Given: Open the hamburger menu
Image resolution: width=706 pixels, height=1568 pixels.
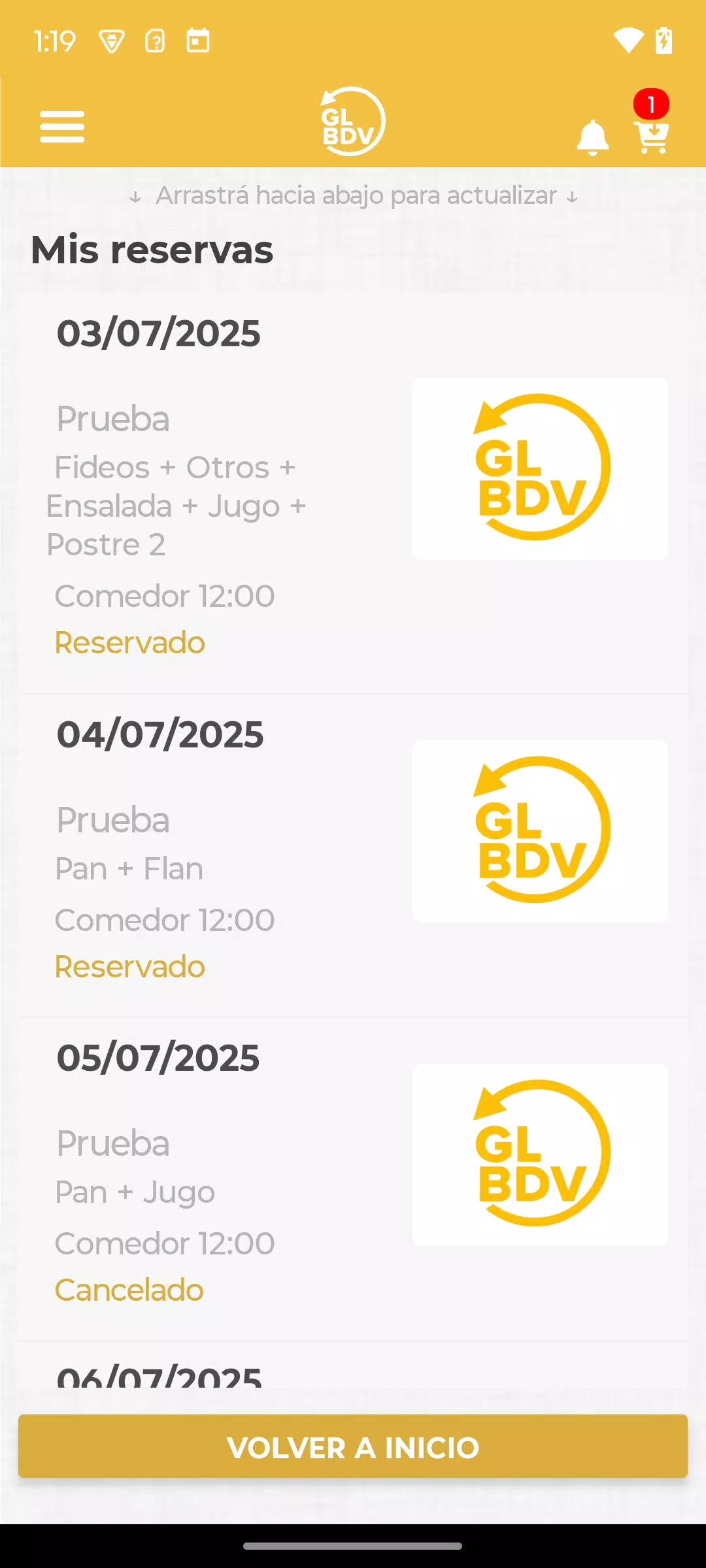Looking at the screenshot, I should 62,126.
